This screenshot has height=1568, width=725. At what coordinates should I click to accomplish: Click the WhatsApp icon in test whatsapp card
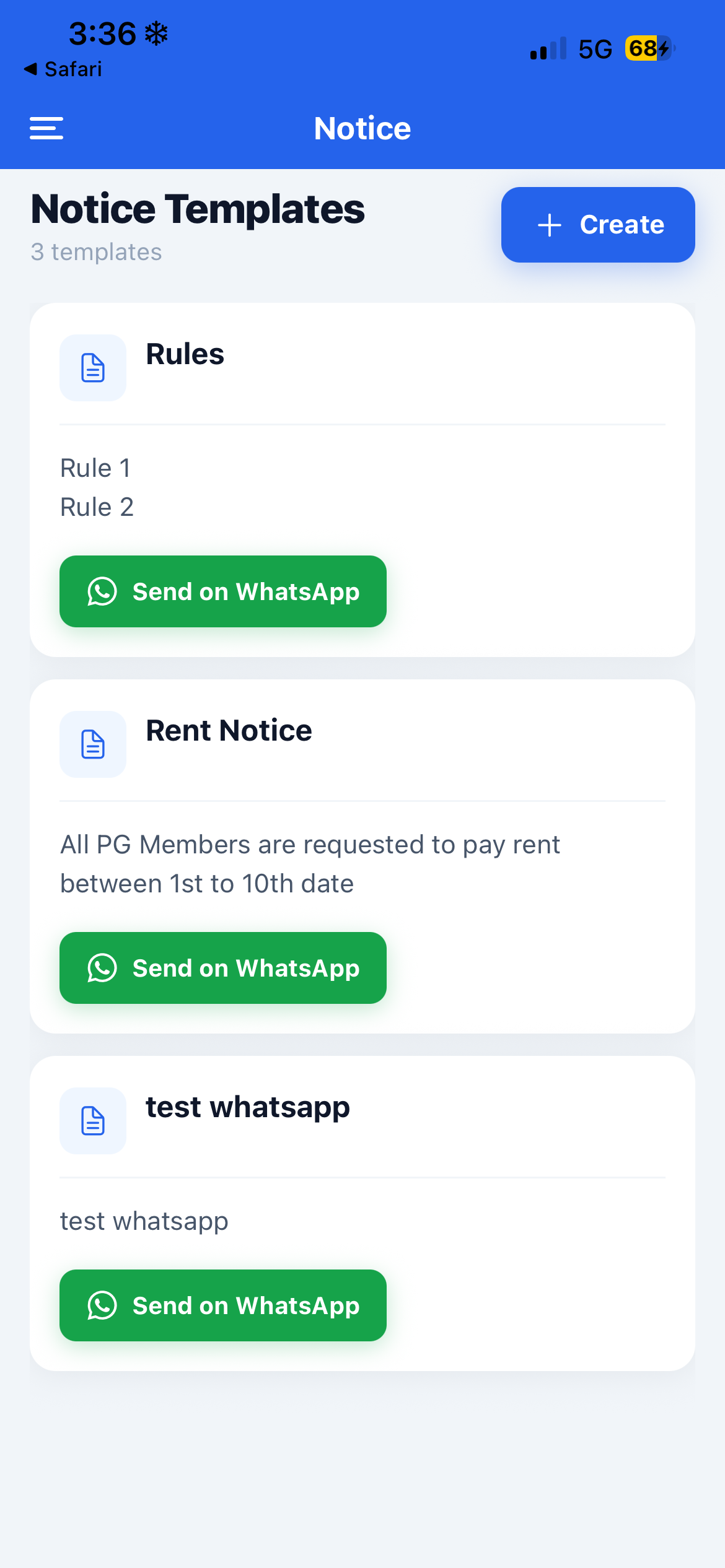tap(102, 1305)
